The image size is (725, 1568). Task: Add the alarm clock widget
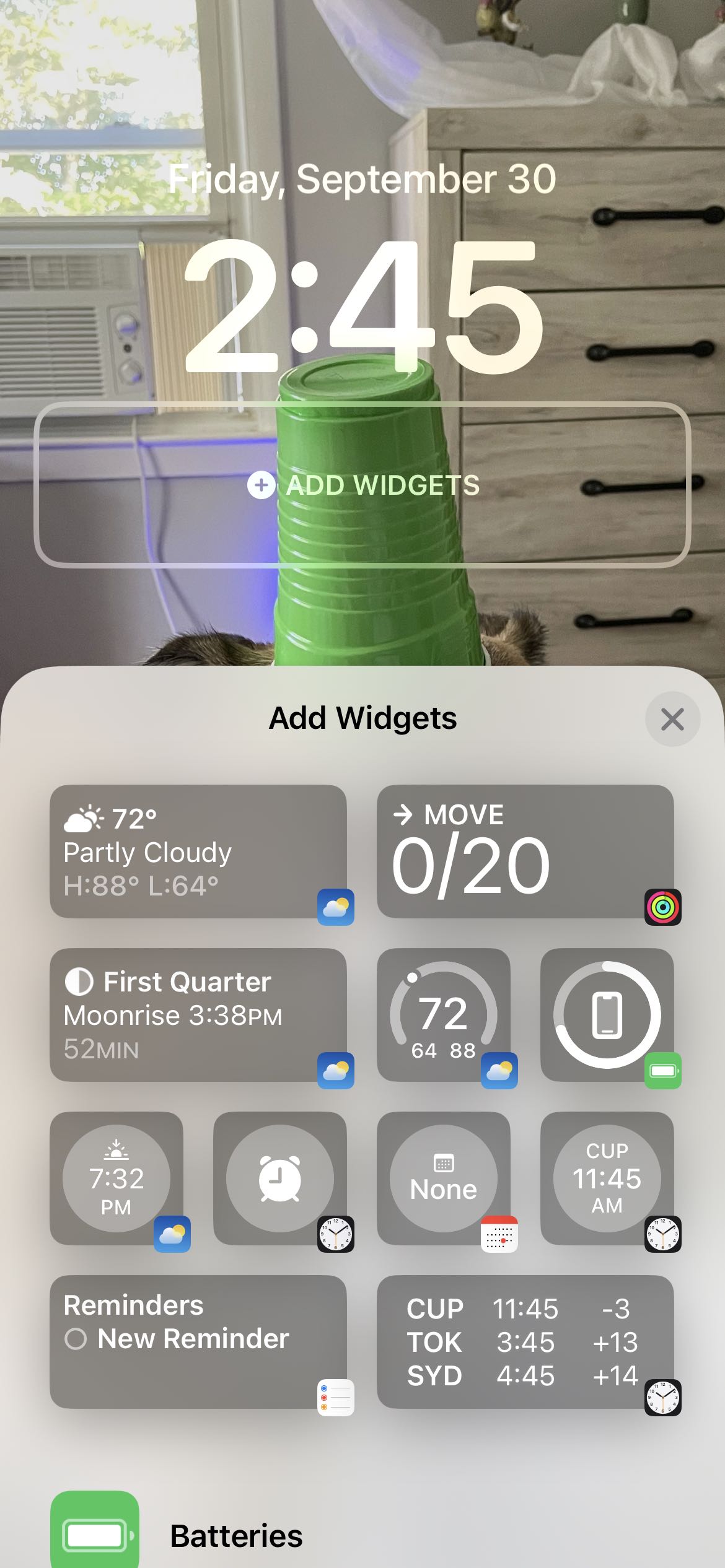(279, 1178)
